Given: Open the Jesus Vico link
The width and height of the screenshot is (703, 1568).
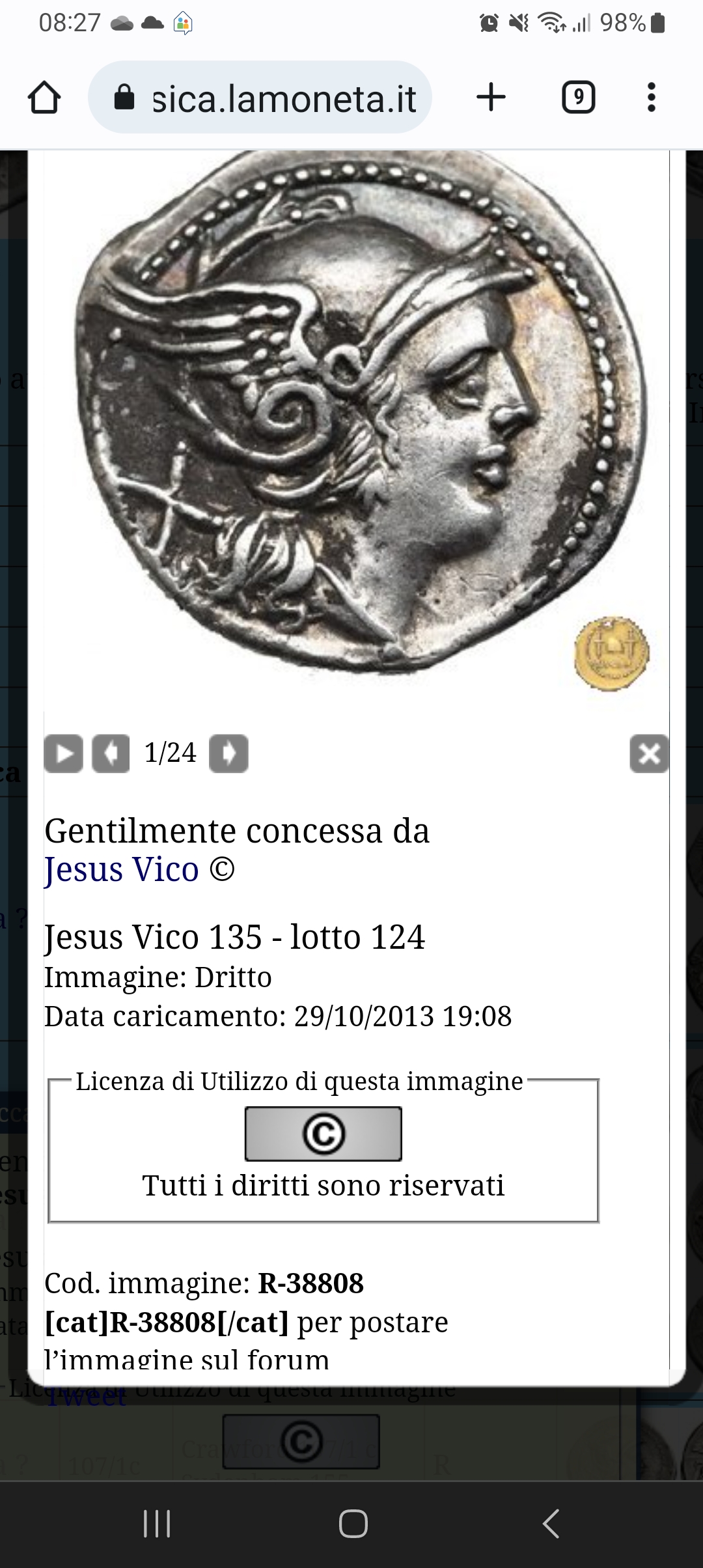Looking at the screenshot, I should click(x=122, y=869).
